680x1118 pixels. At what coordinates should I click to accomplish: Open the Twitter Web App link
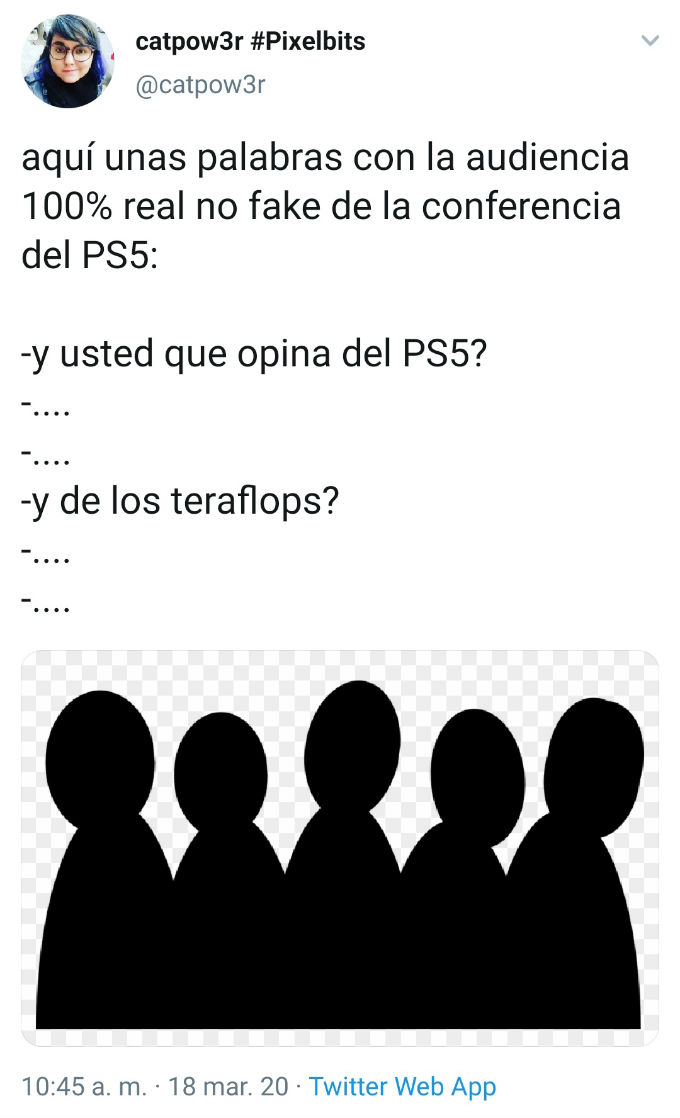click(x=402, y=1086)
